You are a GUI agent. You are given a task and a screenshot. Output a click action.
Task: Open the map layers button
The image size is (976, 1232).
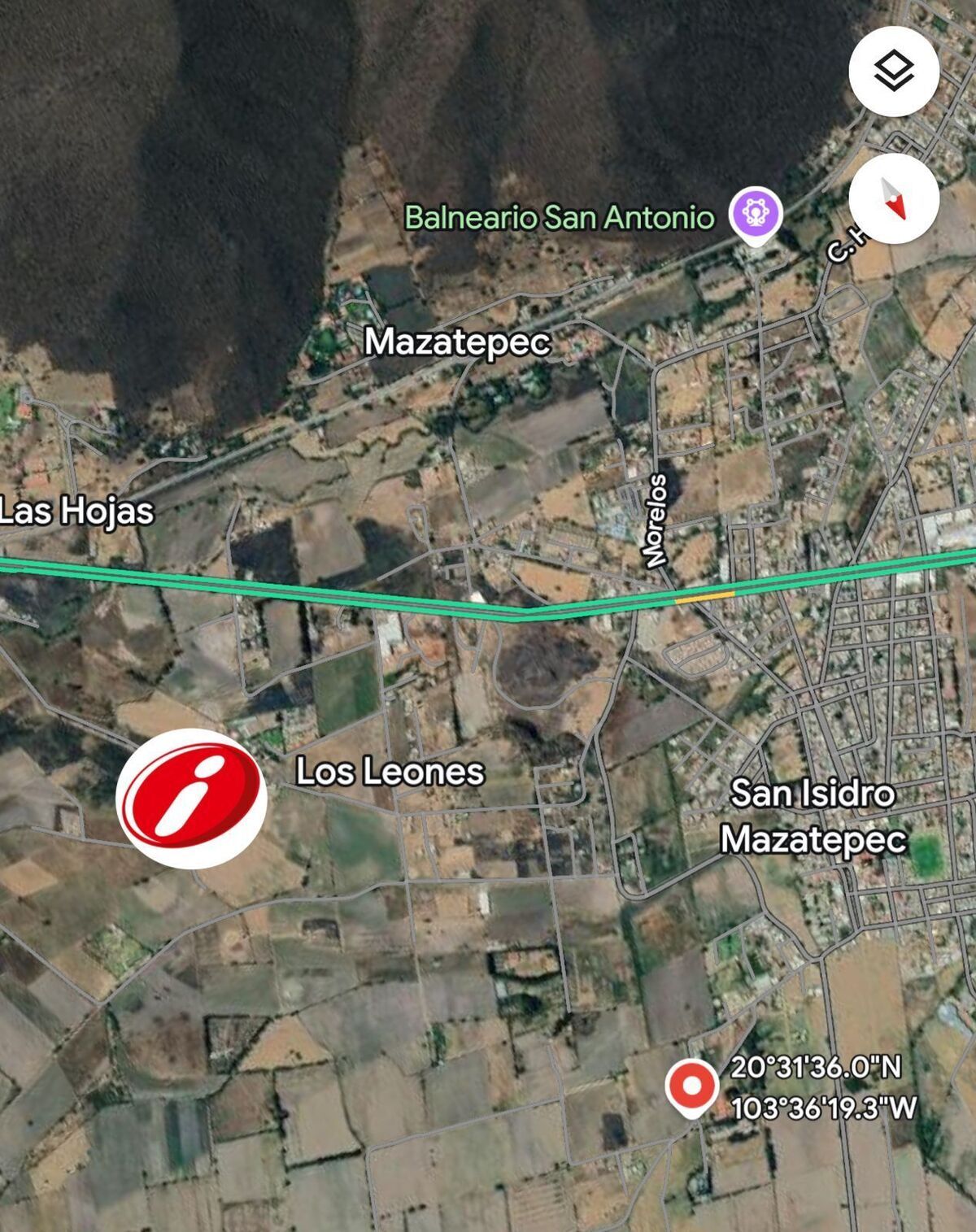click(x=894, y=71)
